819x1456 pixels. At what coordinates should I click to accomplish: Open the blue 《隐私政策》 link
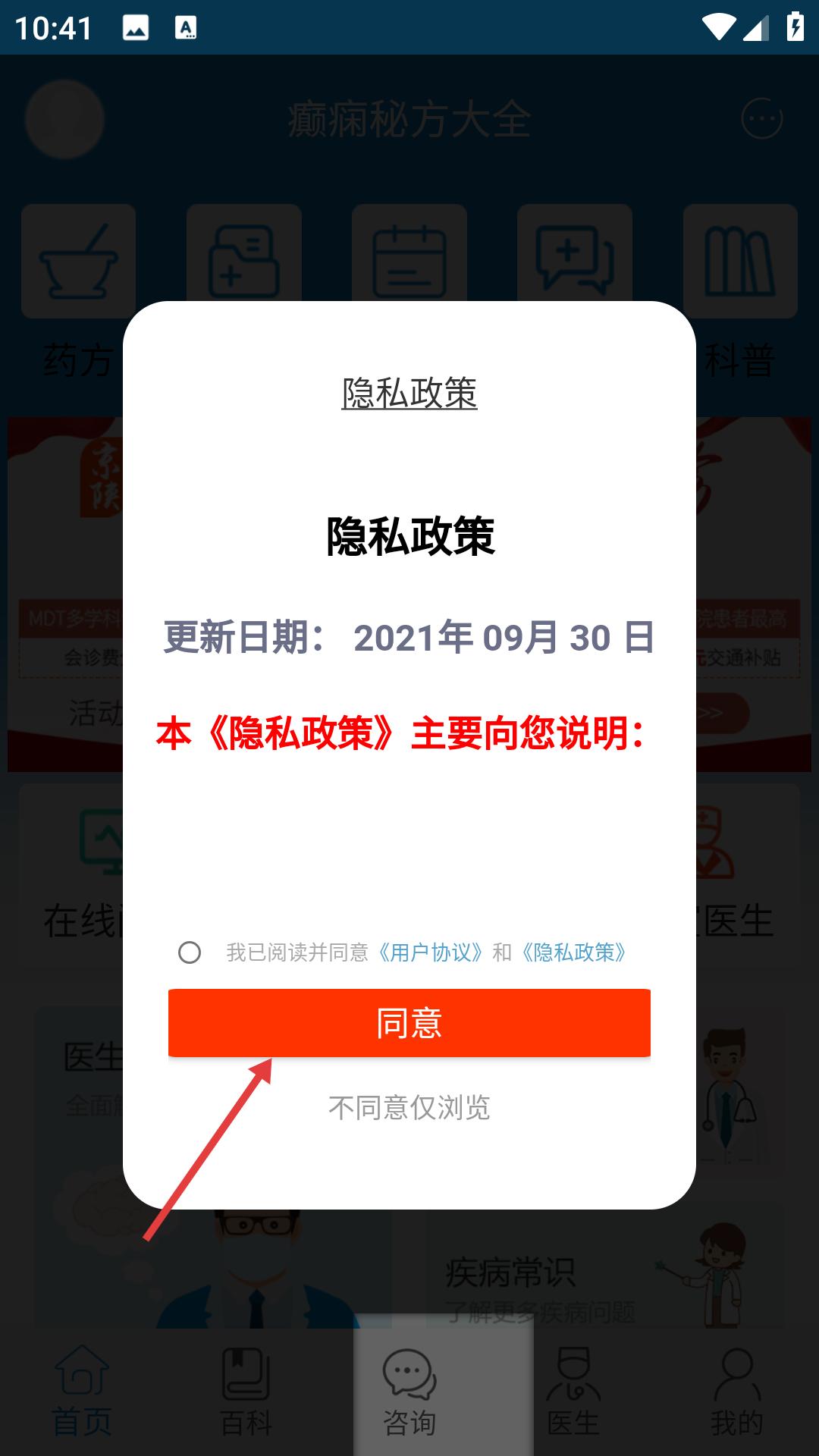click(x=574, y=952)
